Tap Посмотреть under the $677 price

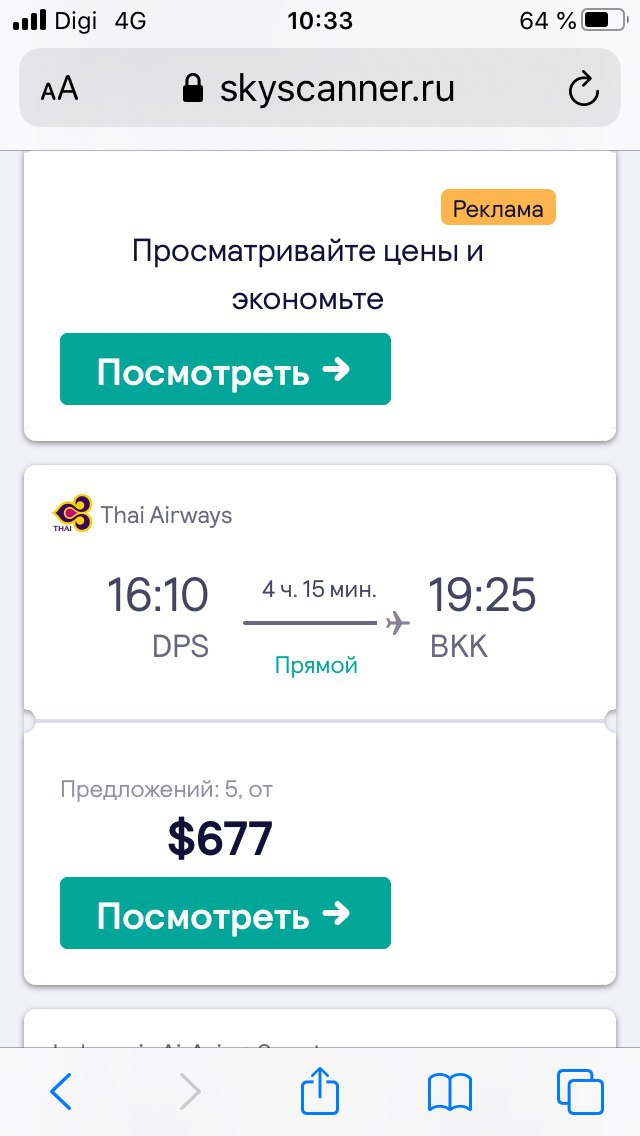(x=225, y=913)
